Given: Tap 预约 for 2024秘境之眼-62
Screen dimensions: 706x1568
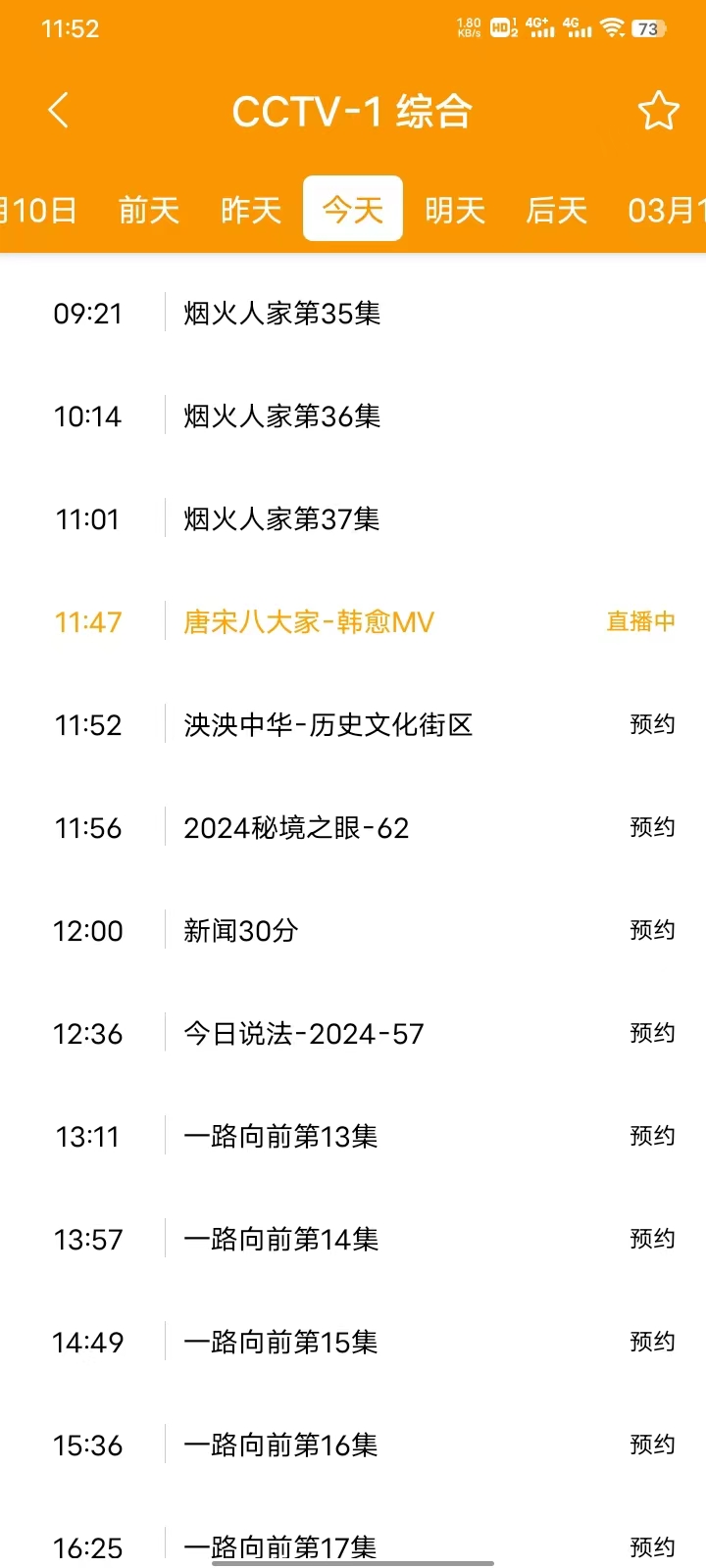Looking at the screenshot, I should coord(652,828).
